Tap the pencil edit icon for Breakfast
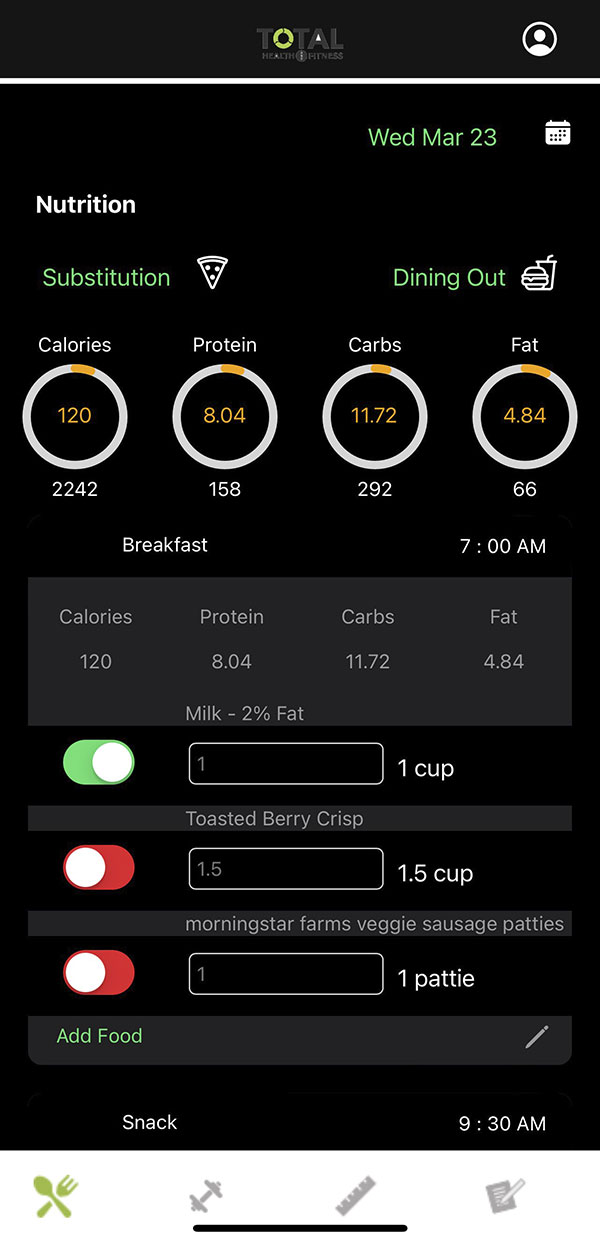The image size is (600, 1243). pos(537,1037)
